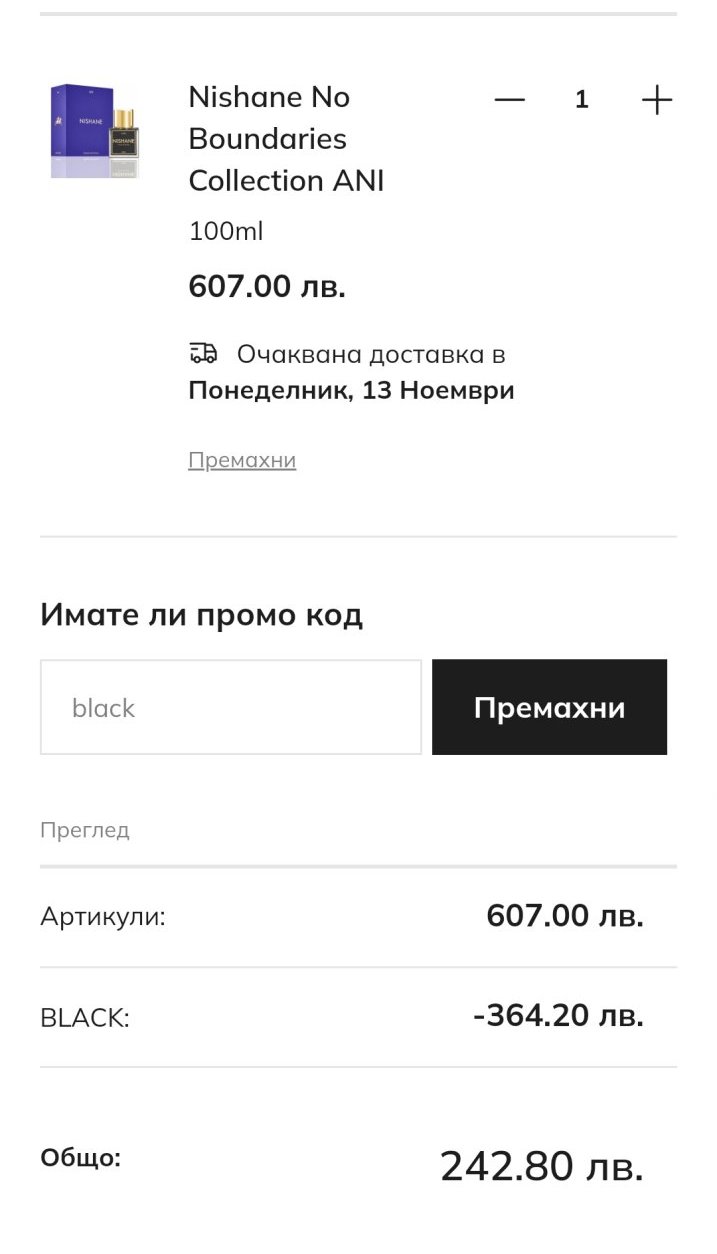Open the Nishane ANI product image

(x=96, y=132)
